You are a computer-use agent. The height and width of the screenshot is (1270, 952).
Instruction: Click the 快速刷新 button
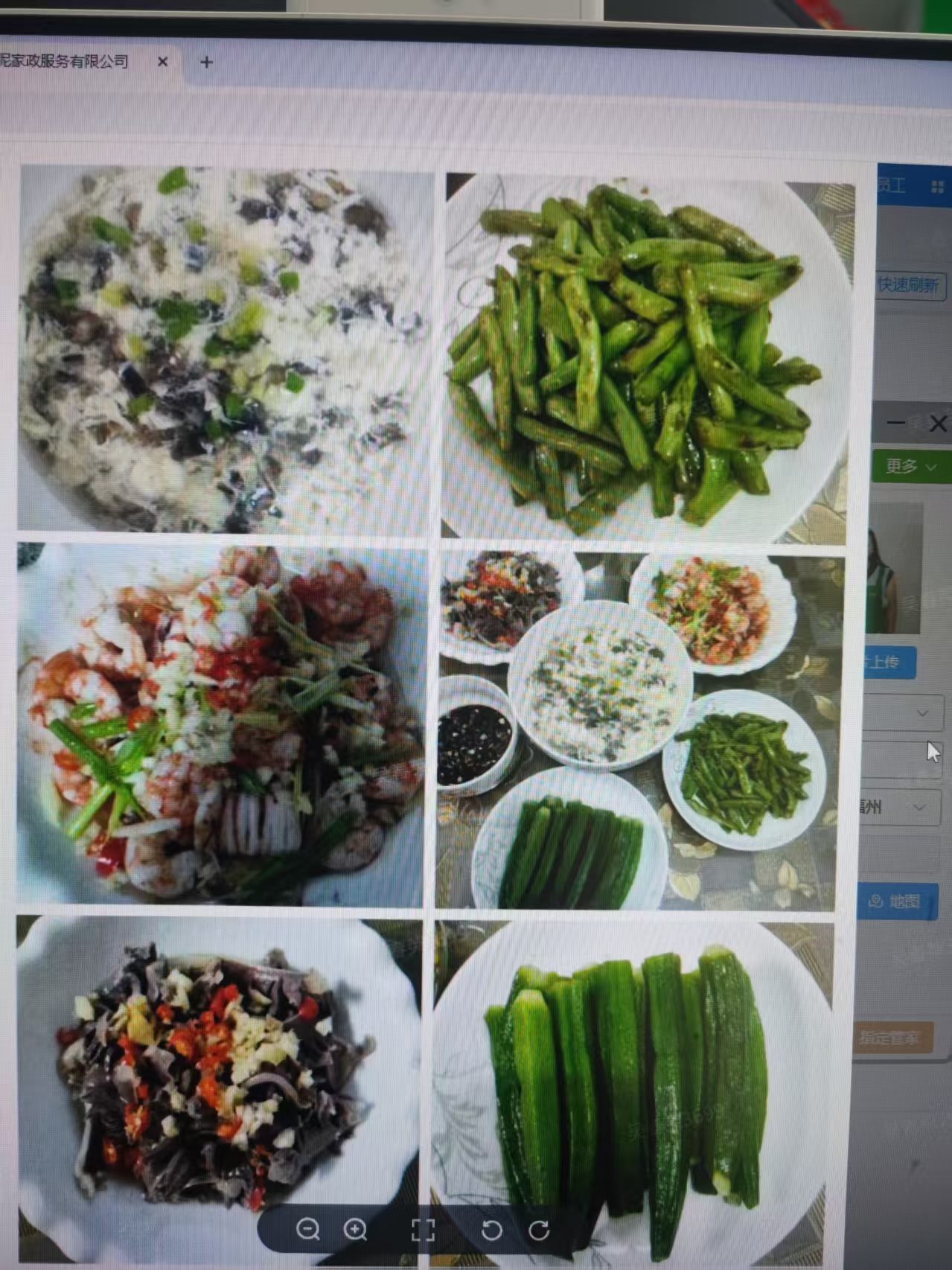pos(910,284)
